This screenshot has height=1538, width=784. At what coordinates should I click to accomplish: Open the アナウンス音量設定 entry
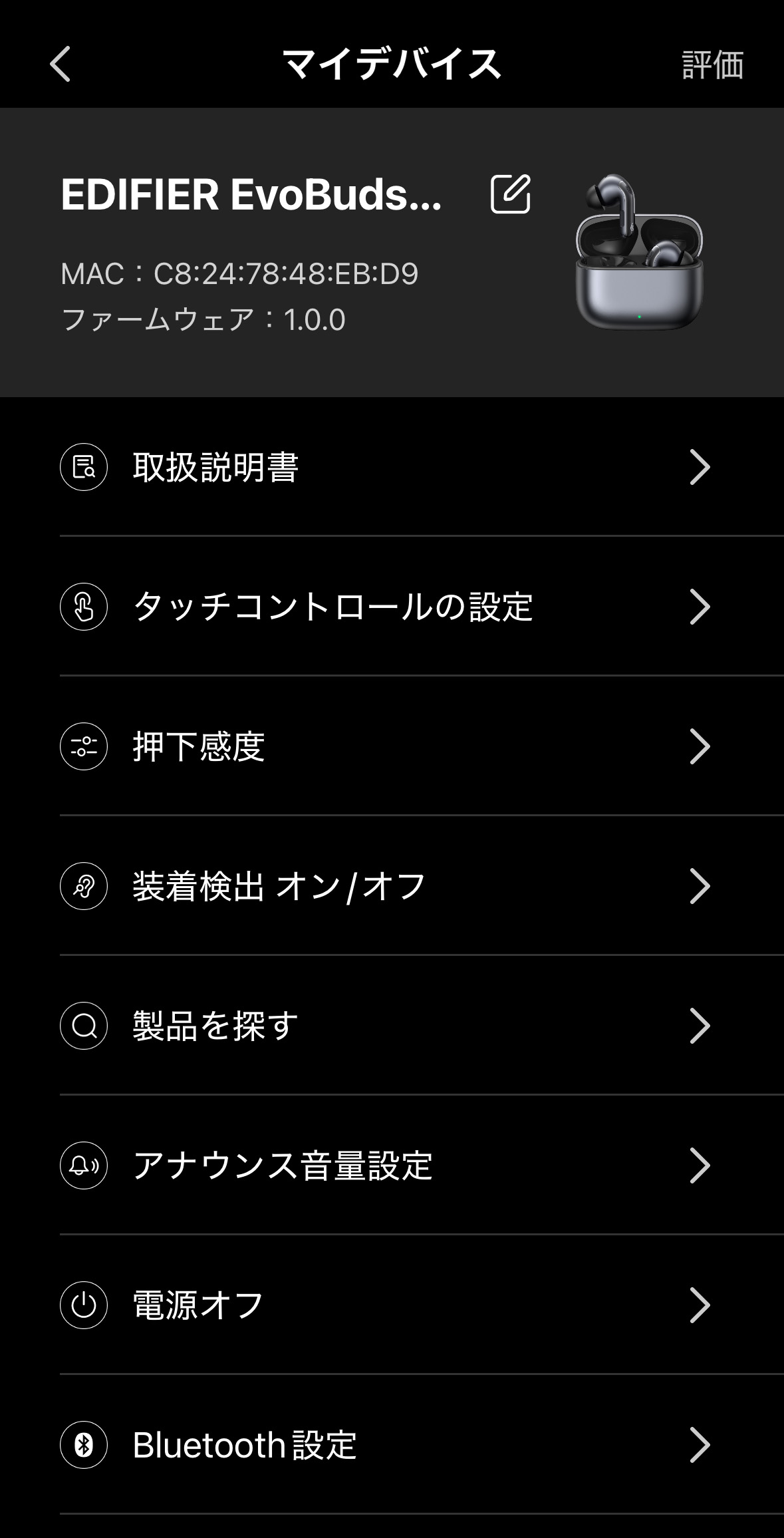click(283, 1163)
